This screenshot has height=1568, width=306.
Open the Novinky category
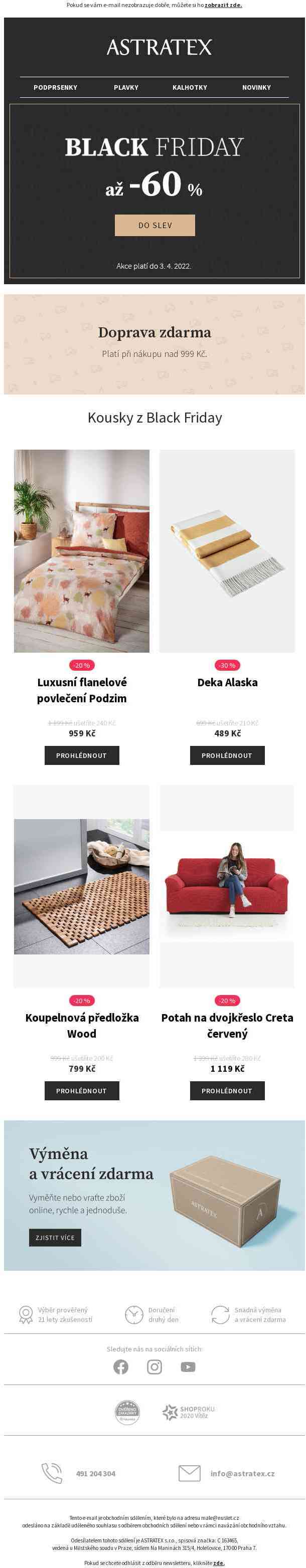pyautogui.click(x=256, y=88)
